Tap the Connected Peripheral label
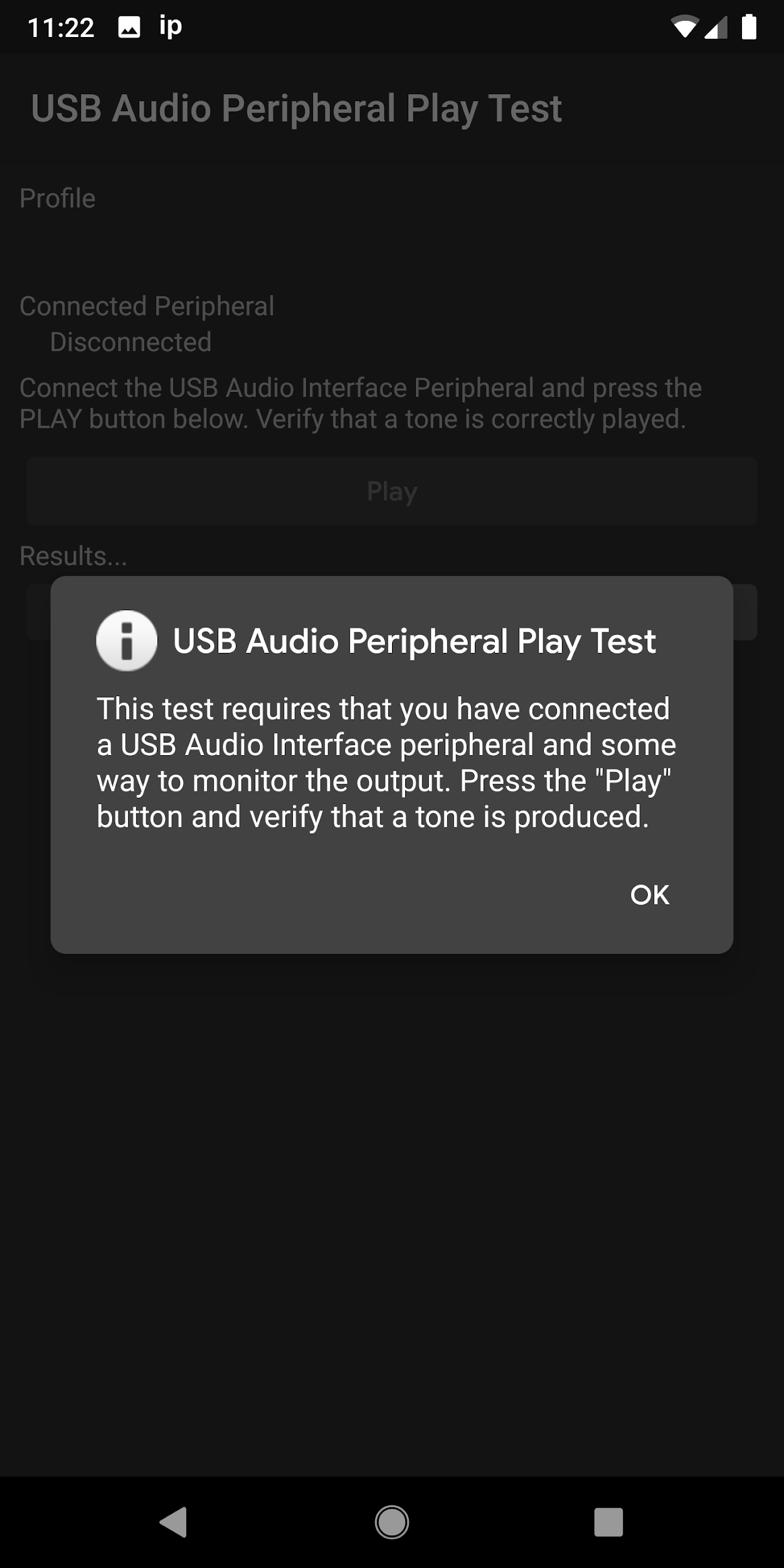784x1568 pixels. 147,307
